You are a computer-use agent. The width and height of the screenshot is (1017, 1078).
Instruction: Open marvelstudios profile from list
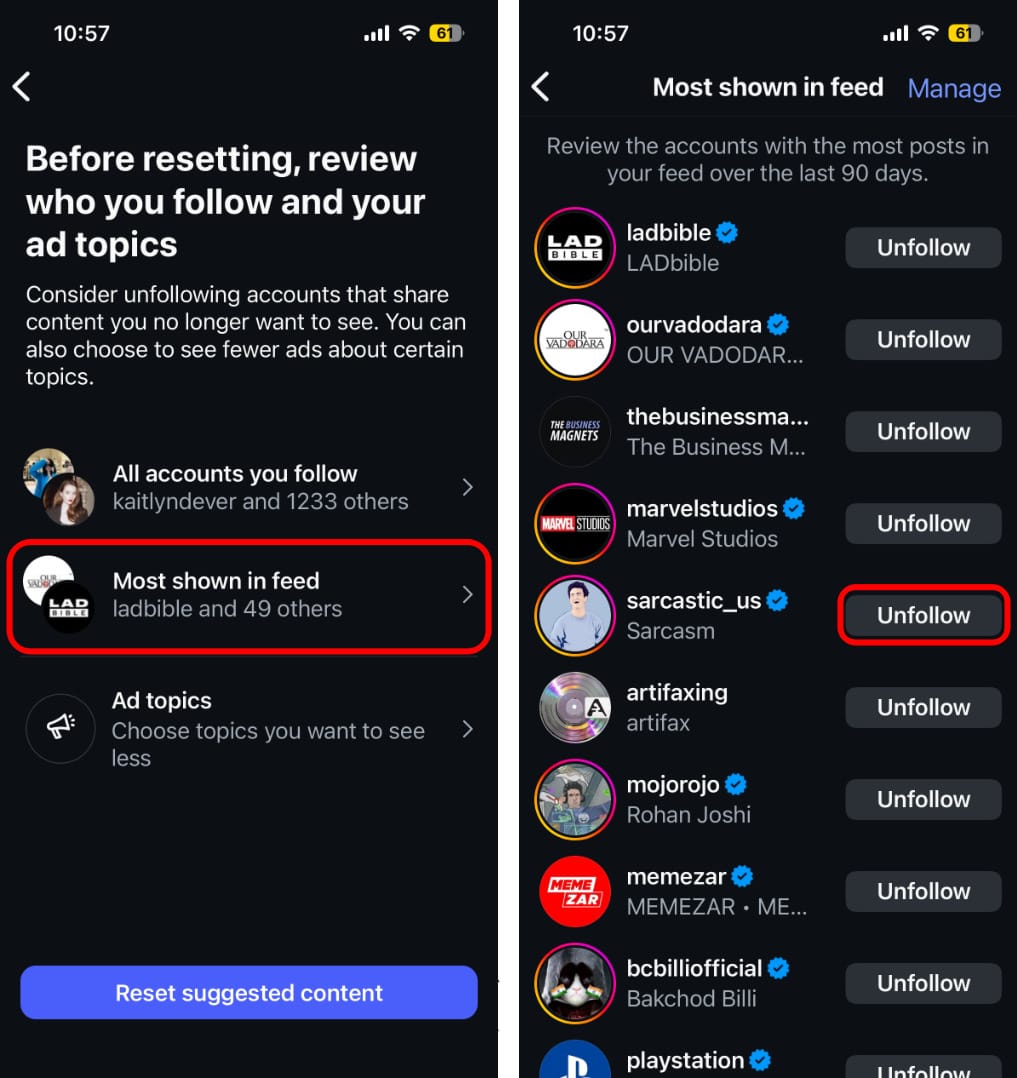point(700,523)
